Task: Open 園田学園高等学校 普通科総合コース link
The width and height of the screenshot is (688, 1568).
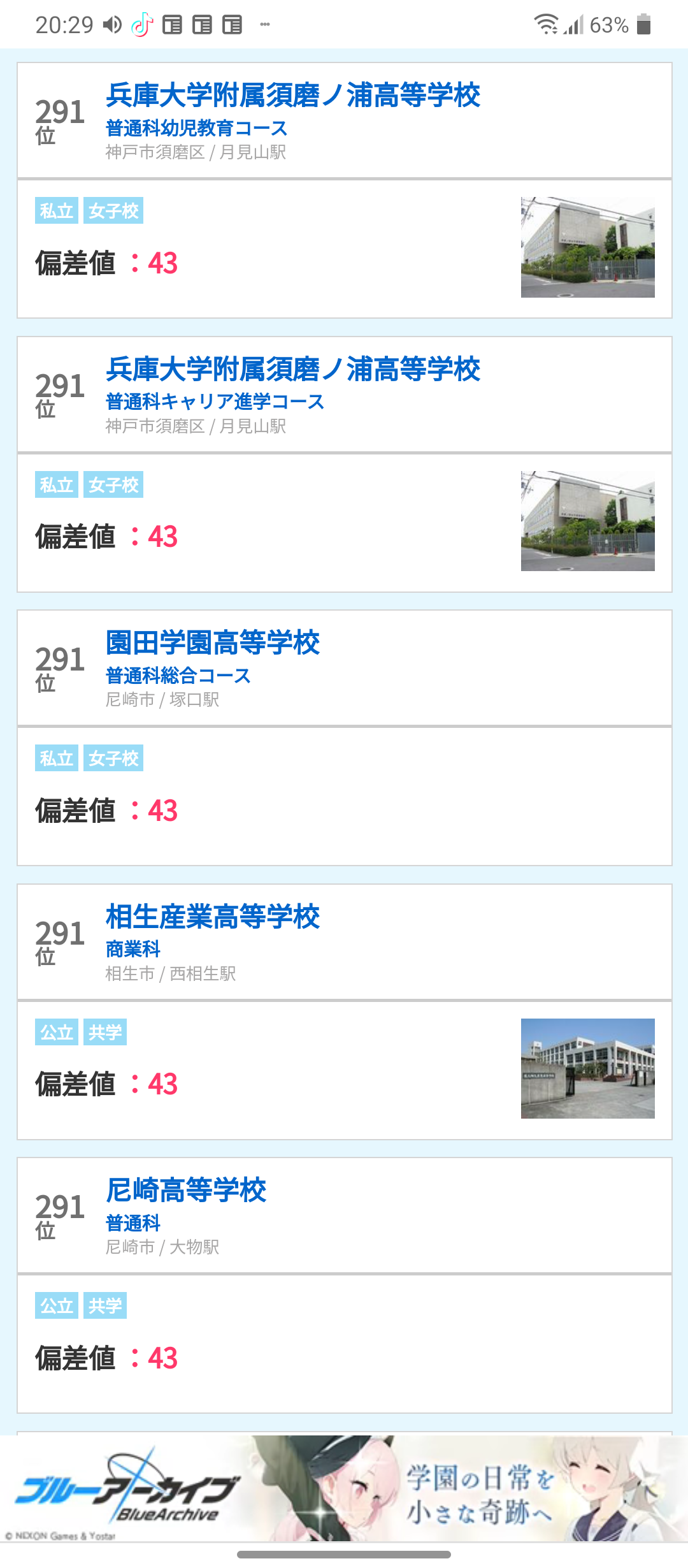Action: coord(213,644)
